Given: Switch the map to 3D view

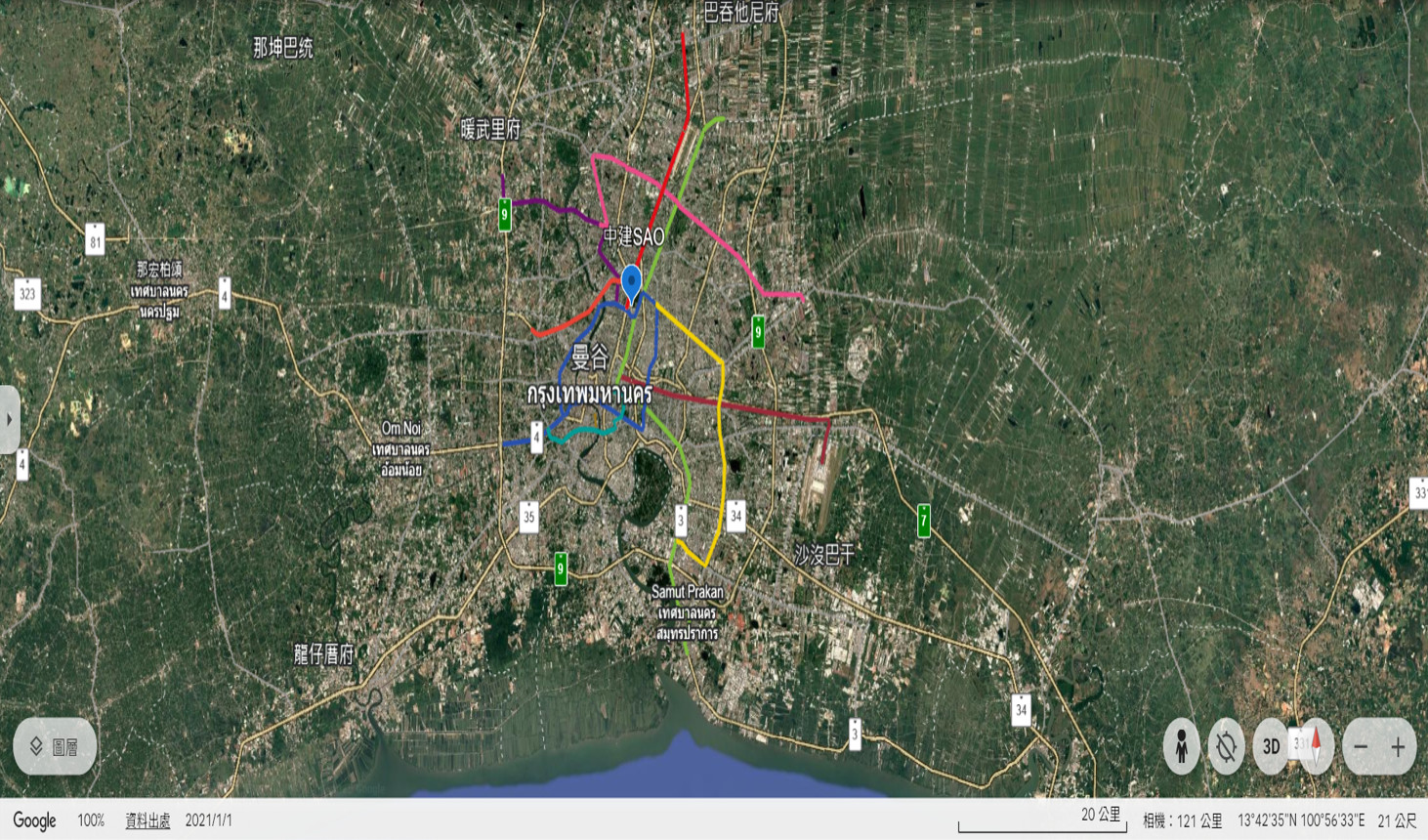Looking at the screenshot, I should point(1271,747).
